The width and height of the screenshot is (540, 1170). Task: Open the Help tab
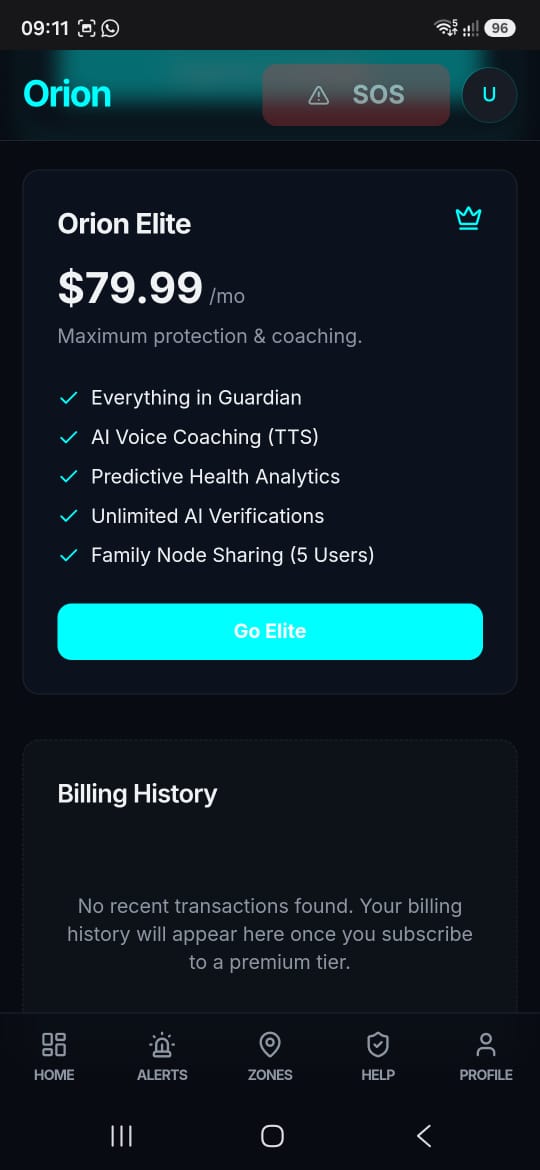[x=378, y=1057]
